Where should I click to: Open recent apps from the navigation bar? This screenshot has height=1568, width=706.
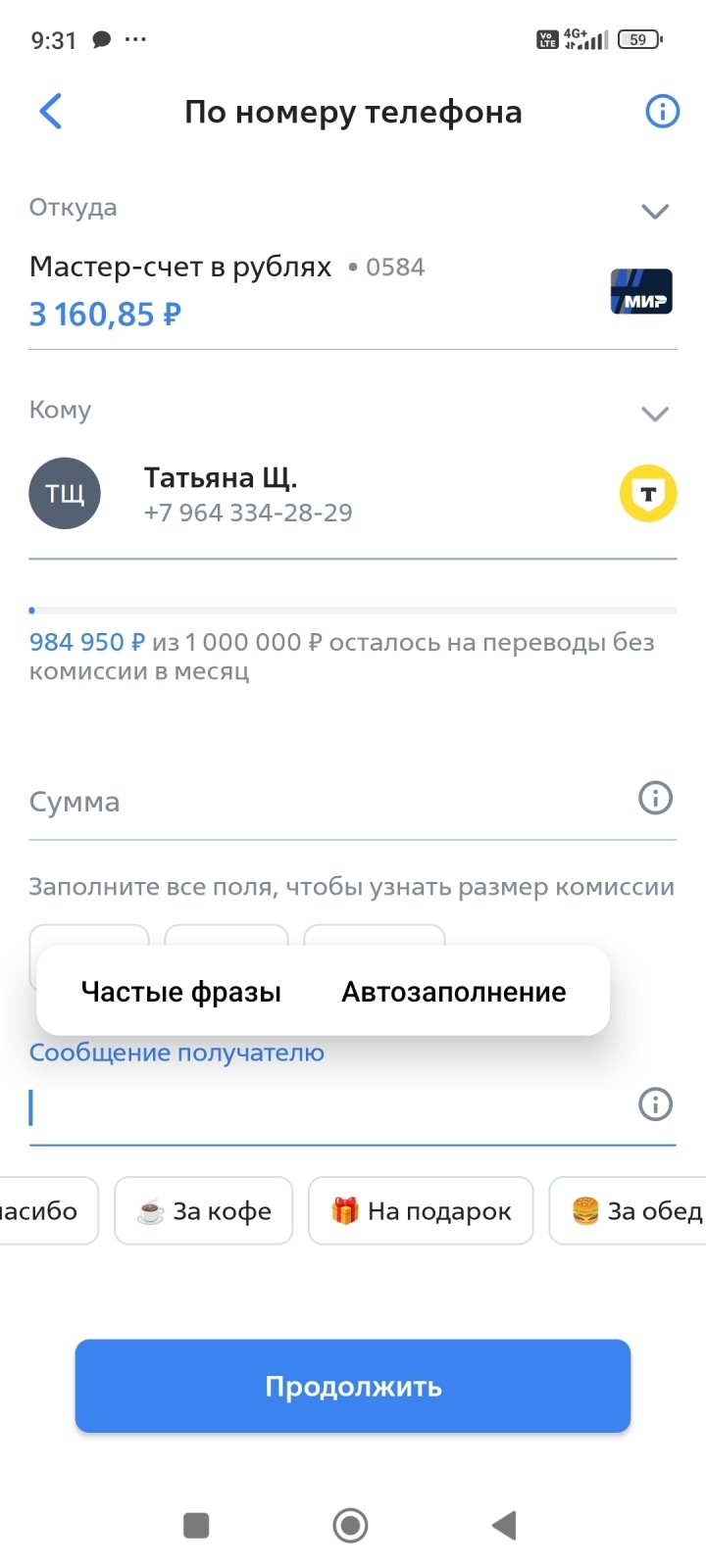pos(196,1525)
